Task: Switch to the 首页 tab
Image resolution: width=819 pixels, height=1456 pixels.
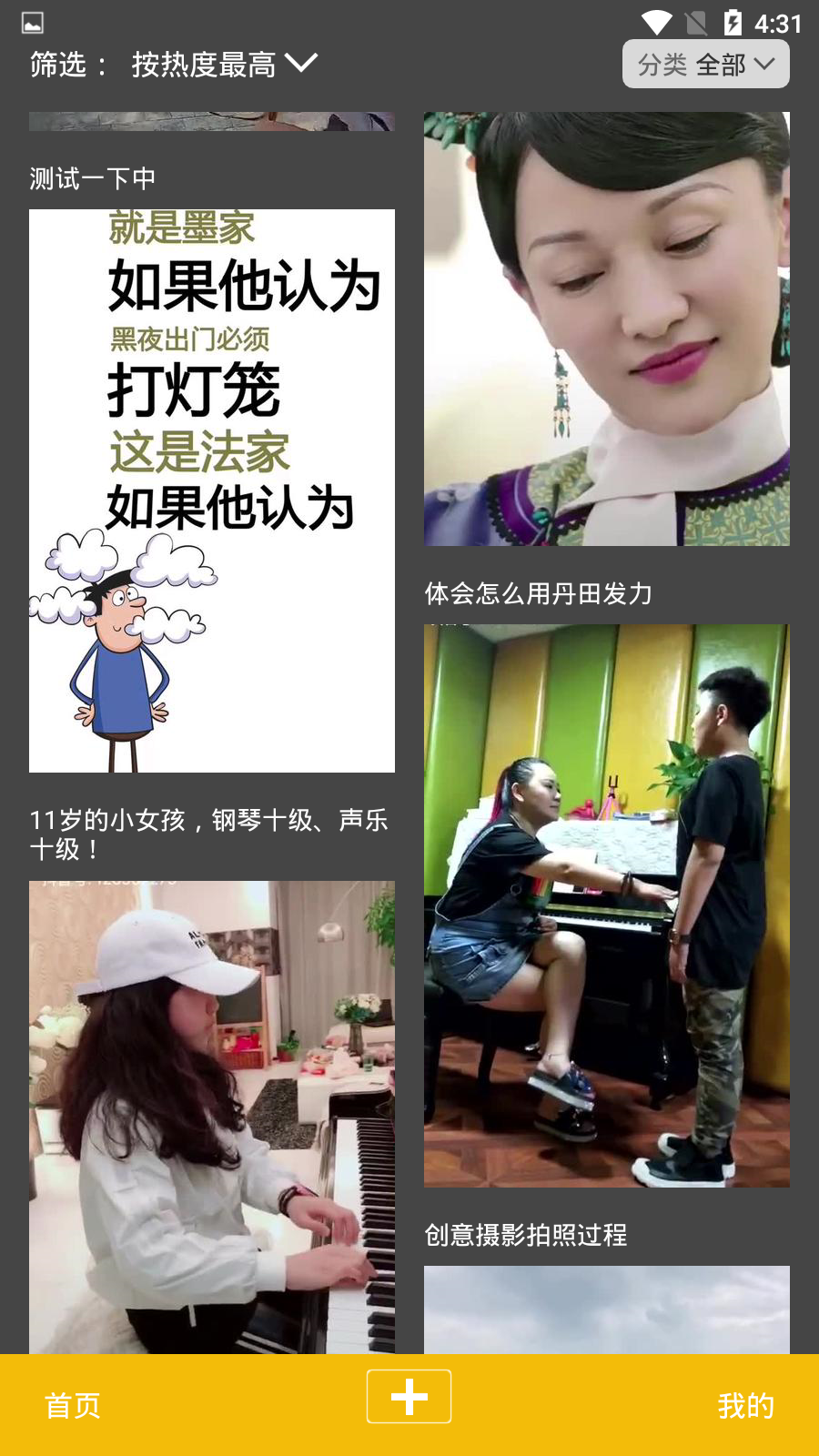Action: (x=73, y=1405)
